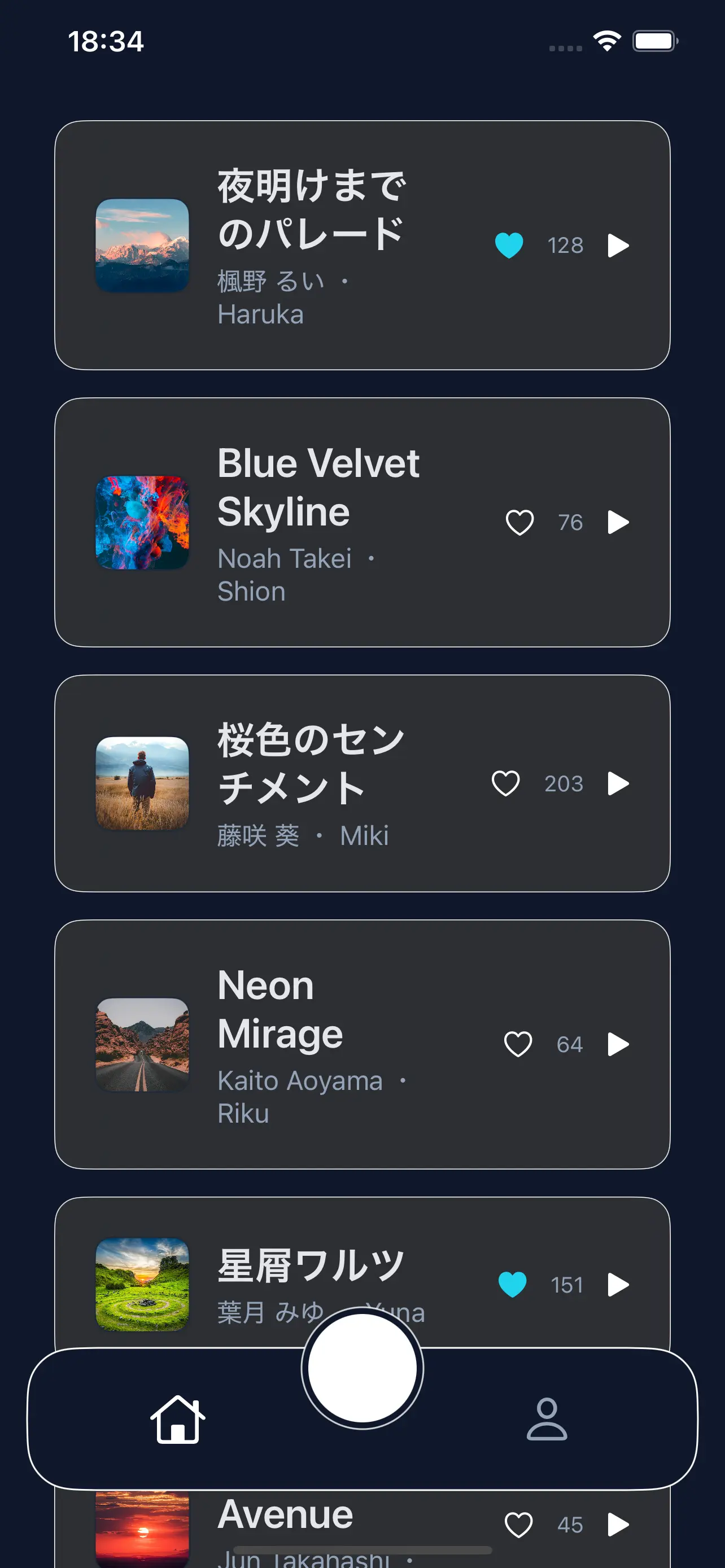This screenshot has width=725, height=1568.
Task: Like the song by Jun Takahashi
Action: [519, 1525]
